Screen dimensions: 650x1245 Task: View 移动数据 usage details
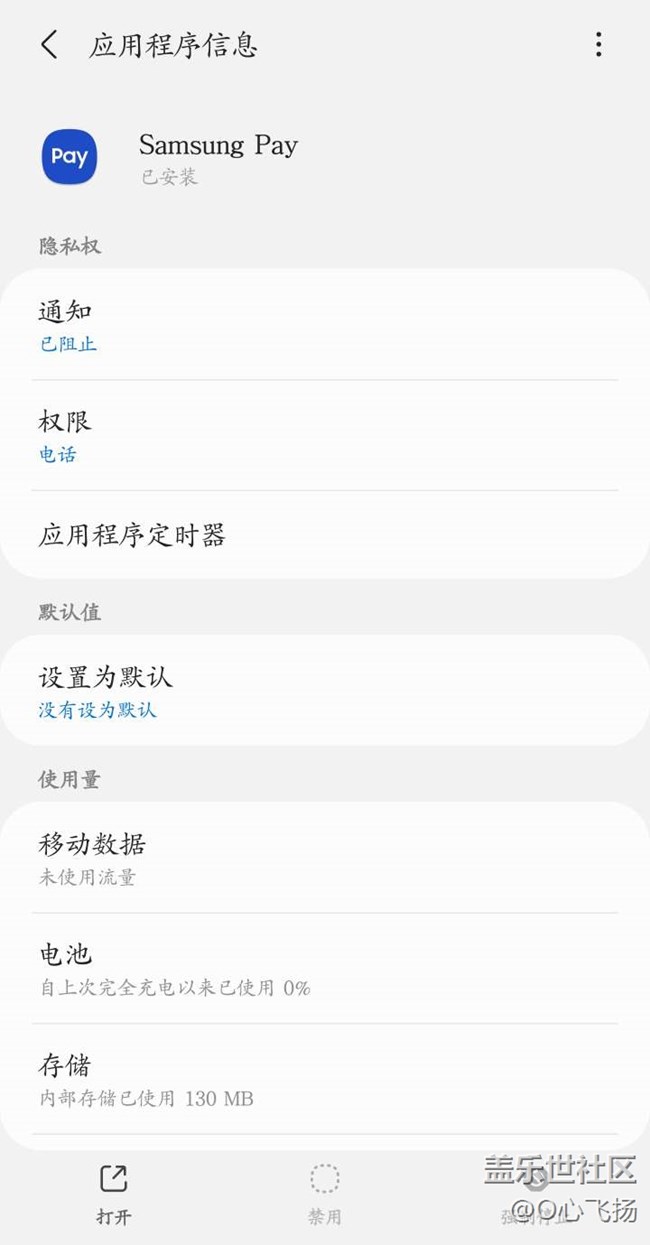click(x=324, y=858)
